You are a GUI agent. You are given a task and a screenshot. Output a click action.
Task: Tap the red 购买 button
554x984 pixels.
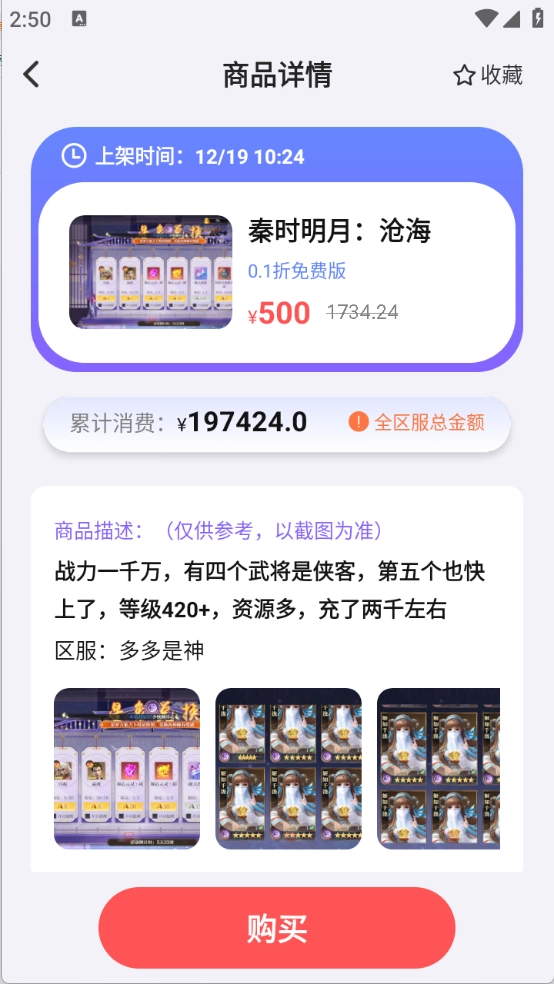point(277,928)
